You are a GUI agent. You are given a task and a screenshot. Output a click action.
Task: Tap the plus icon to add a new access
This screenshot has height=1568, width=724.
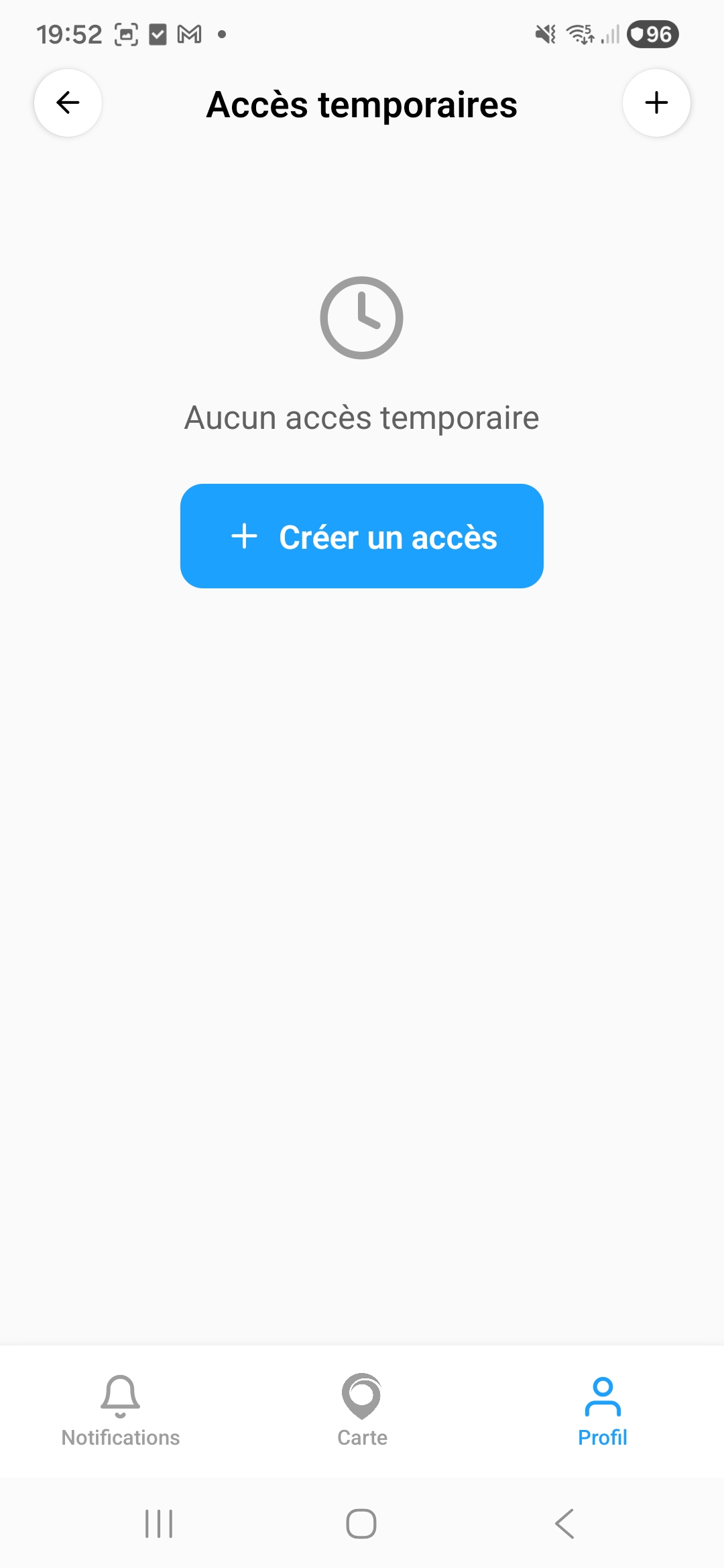pyautogui.click(x=656, y=103)
